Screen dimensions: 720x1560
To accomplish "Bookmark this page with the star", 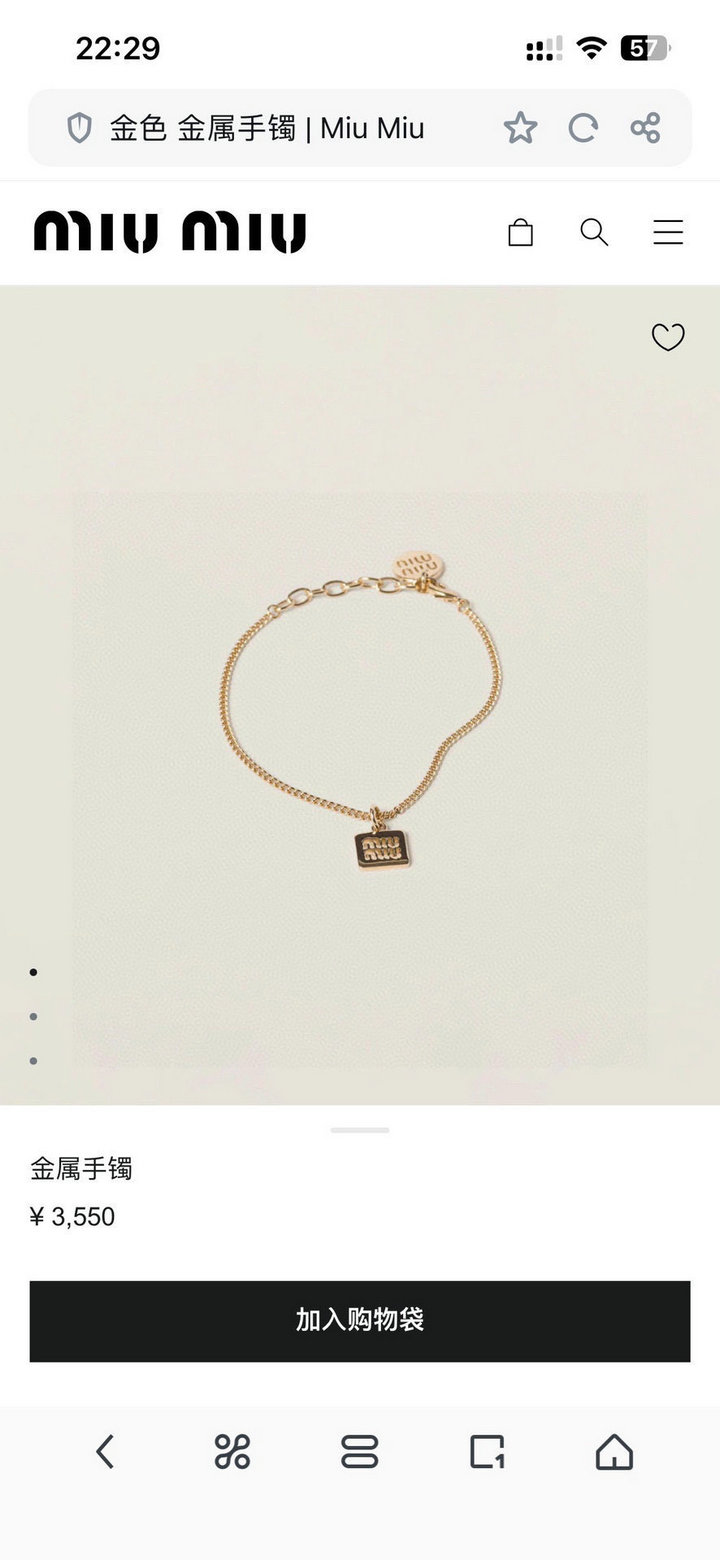I will pyautogui.click(x=520, y=128).
